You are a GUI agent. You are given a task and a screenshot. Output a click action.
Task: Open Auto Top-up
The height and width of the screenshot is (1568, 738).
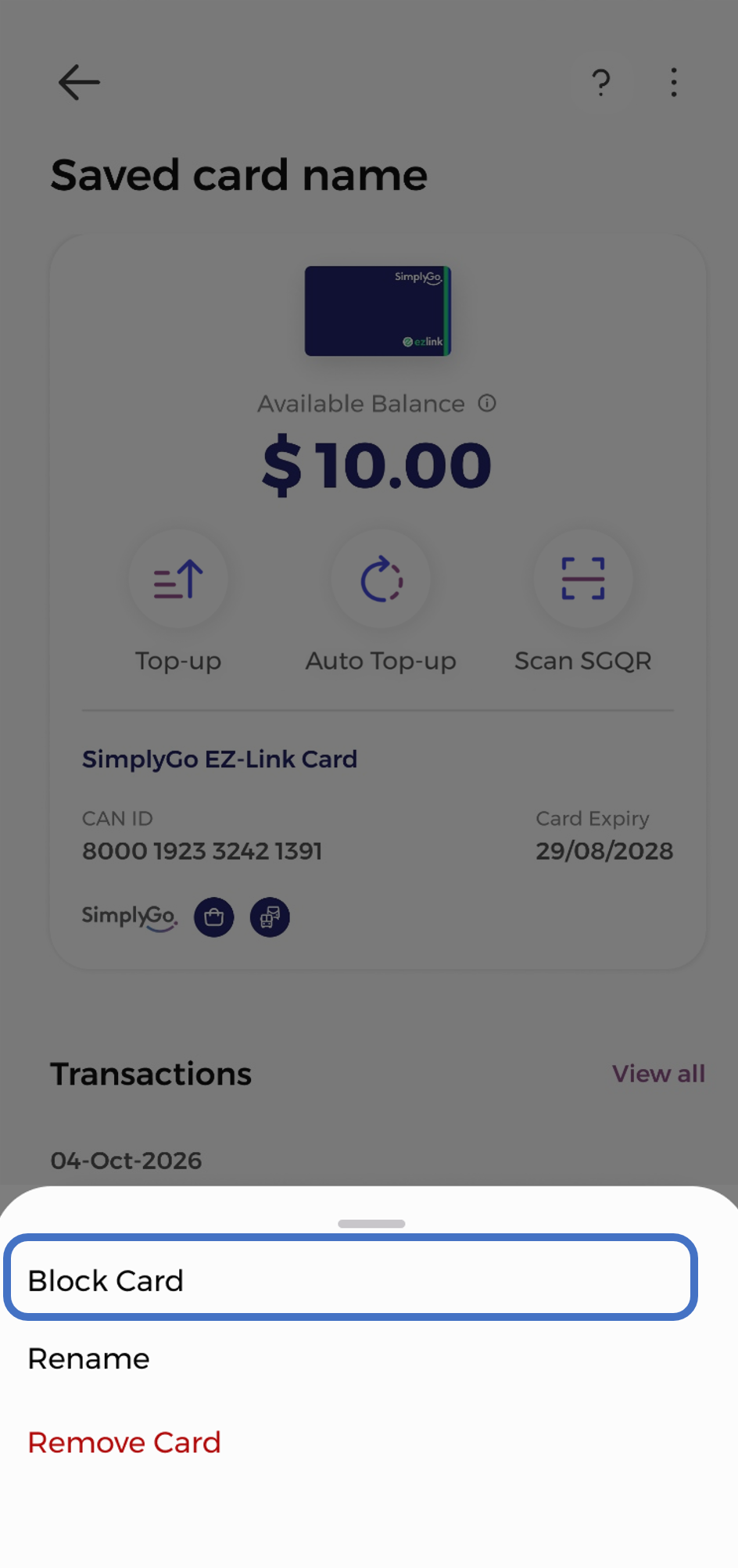pyautogui.click(x=381, y=579)
